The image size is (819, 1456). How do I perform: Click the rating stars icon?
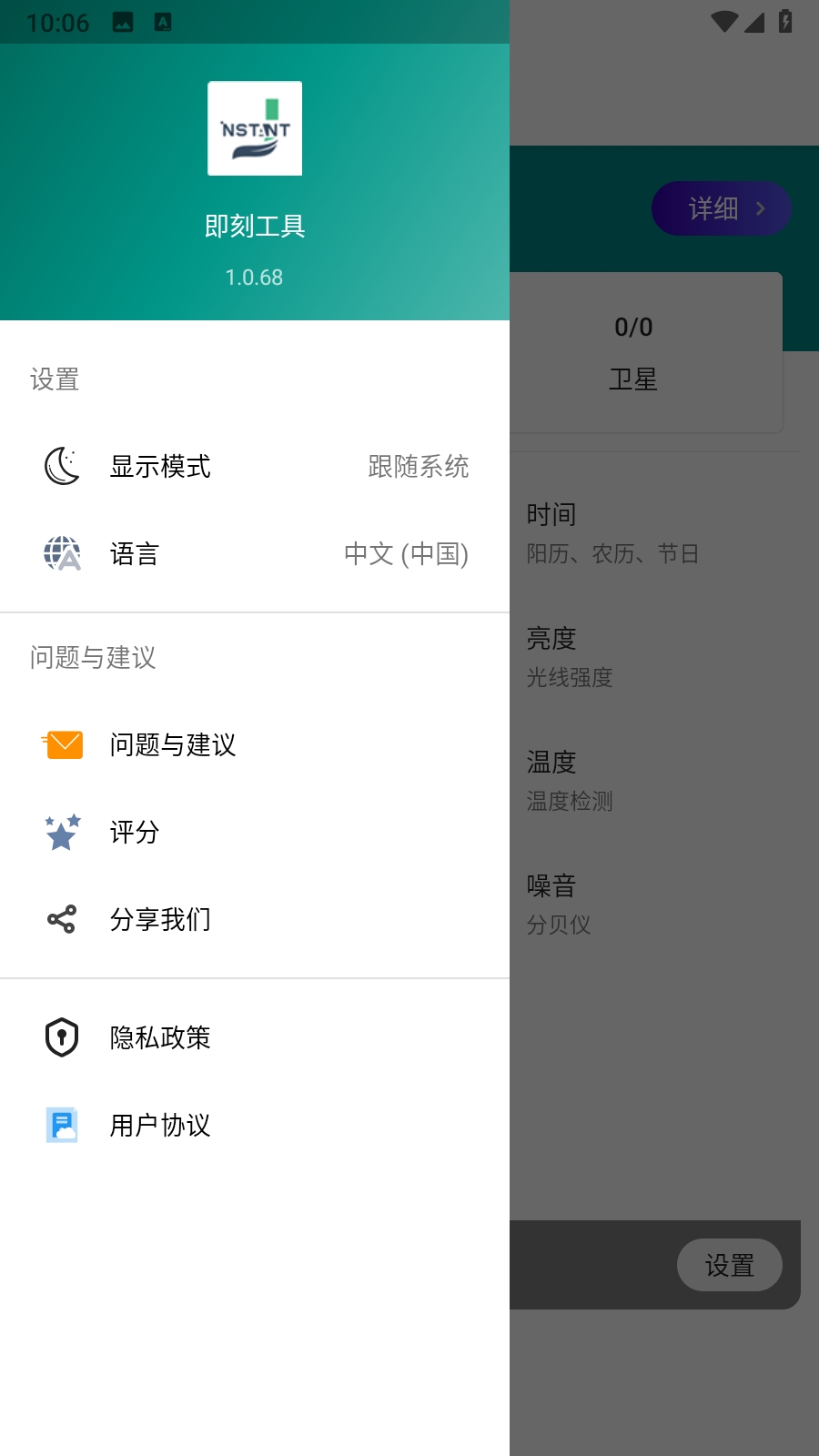pyautogui.click(x=60, y=832)
